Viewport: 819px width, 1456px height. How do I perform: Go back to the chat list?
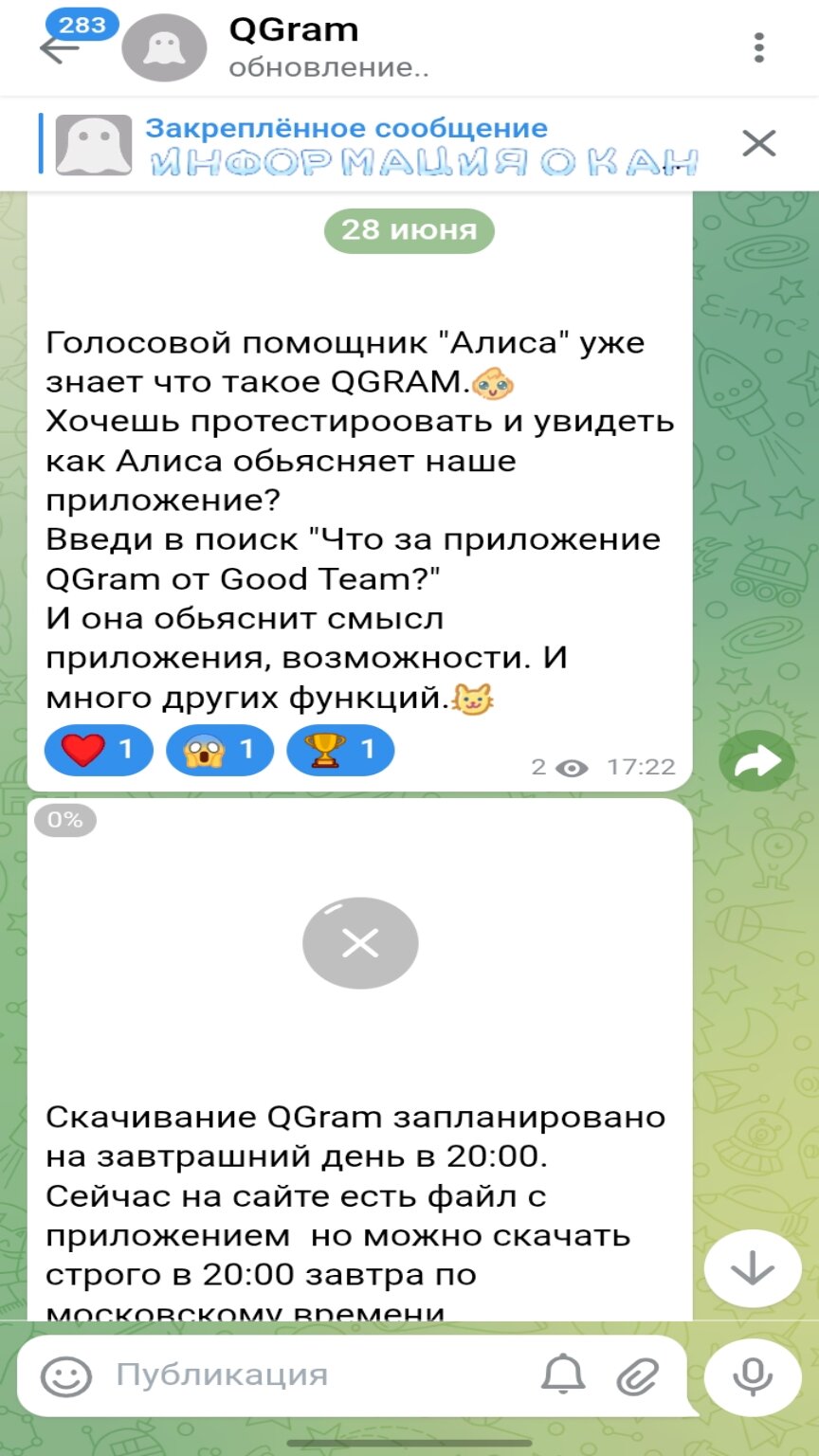tap(59, 47)
